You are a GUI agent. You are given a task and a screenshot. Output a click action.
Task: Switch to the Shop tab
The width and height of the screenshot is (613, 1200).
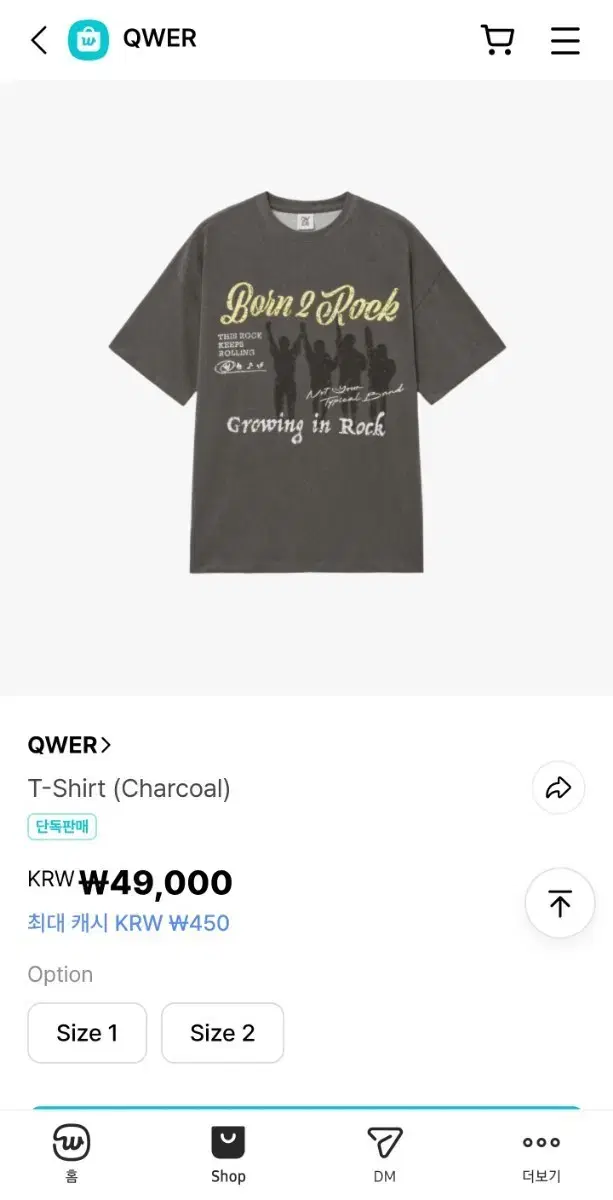point(228,1154)
